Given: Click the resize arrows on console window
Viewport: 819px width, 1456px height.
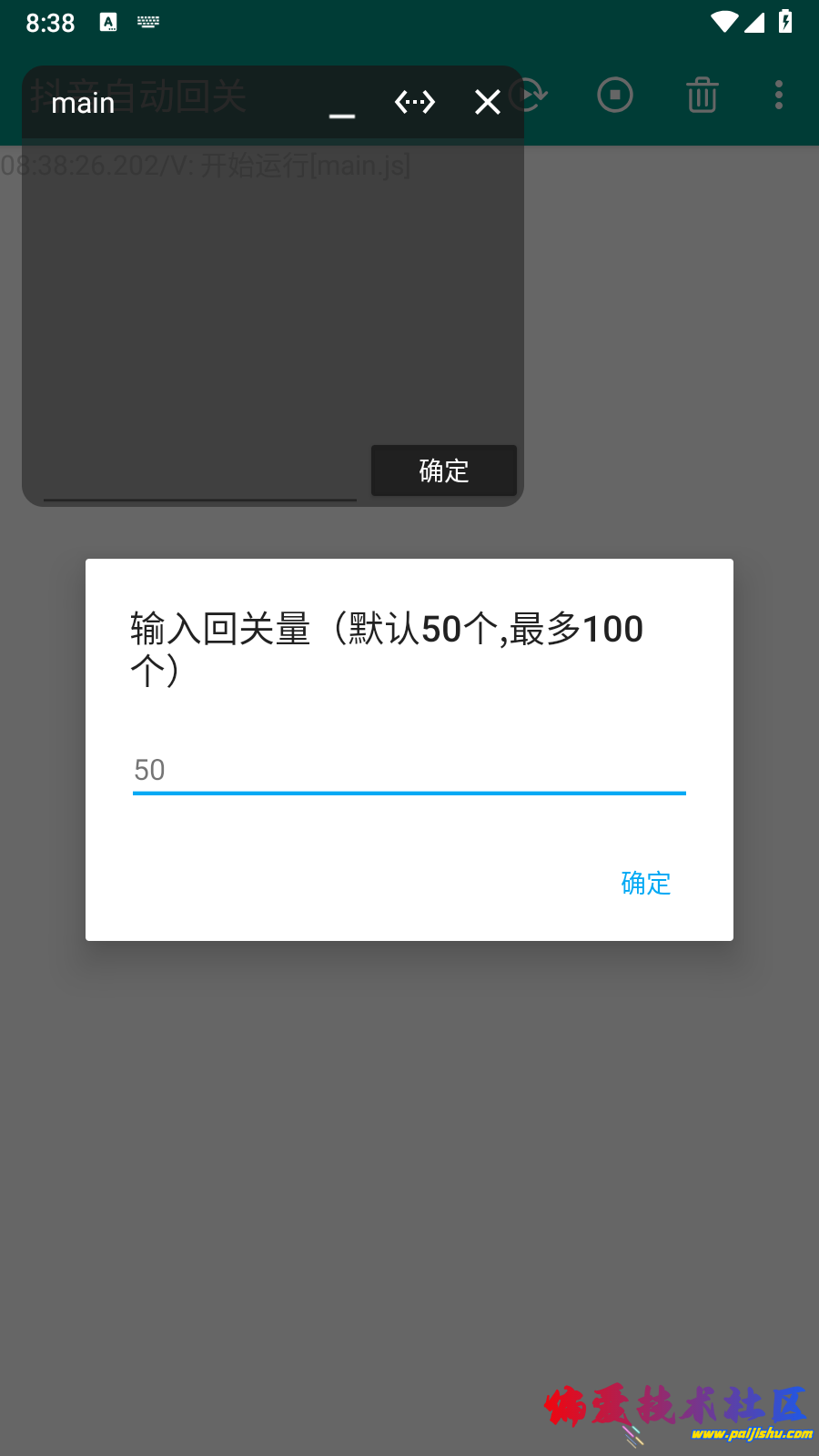Looking at the screenshot, I should coord(414,102).
